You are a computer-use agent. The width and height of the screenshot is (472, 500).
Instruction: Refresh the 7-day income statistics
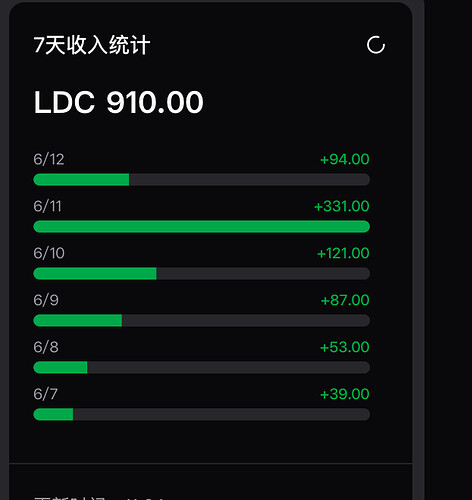pos(376,45)
